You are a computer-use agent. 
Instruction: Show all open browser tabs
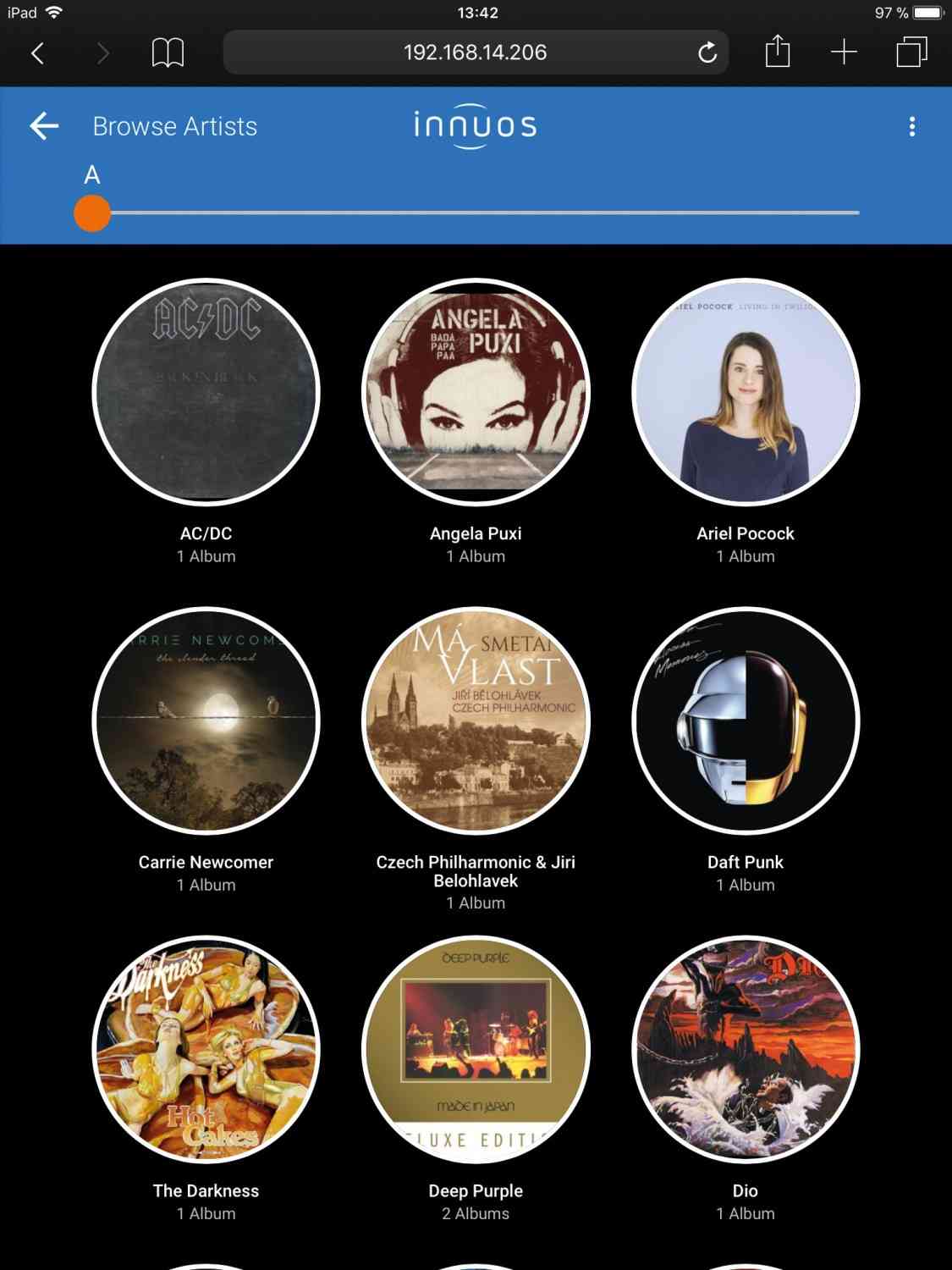click(x=911, y=52)
